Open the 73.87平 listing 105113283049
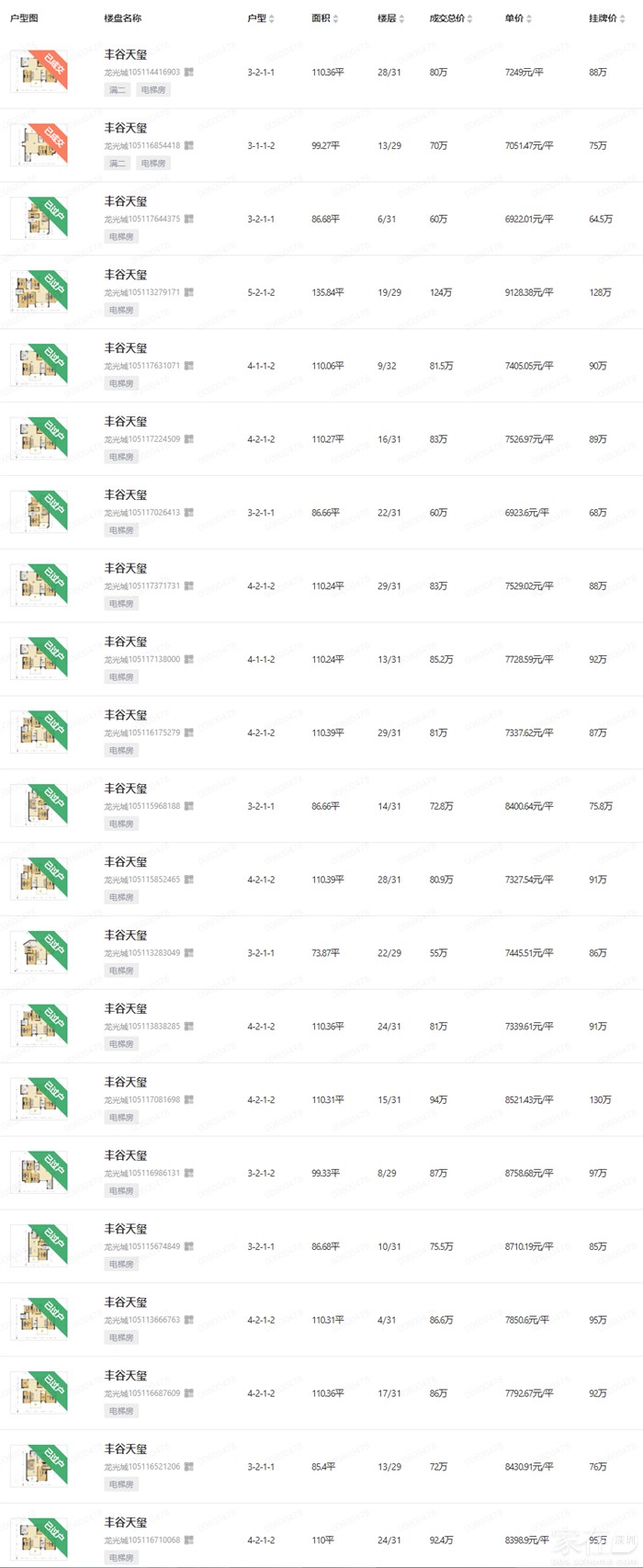 [x=126, y=935]
